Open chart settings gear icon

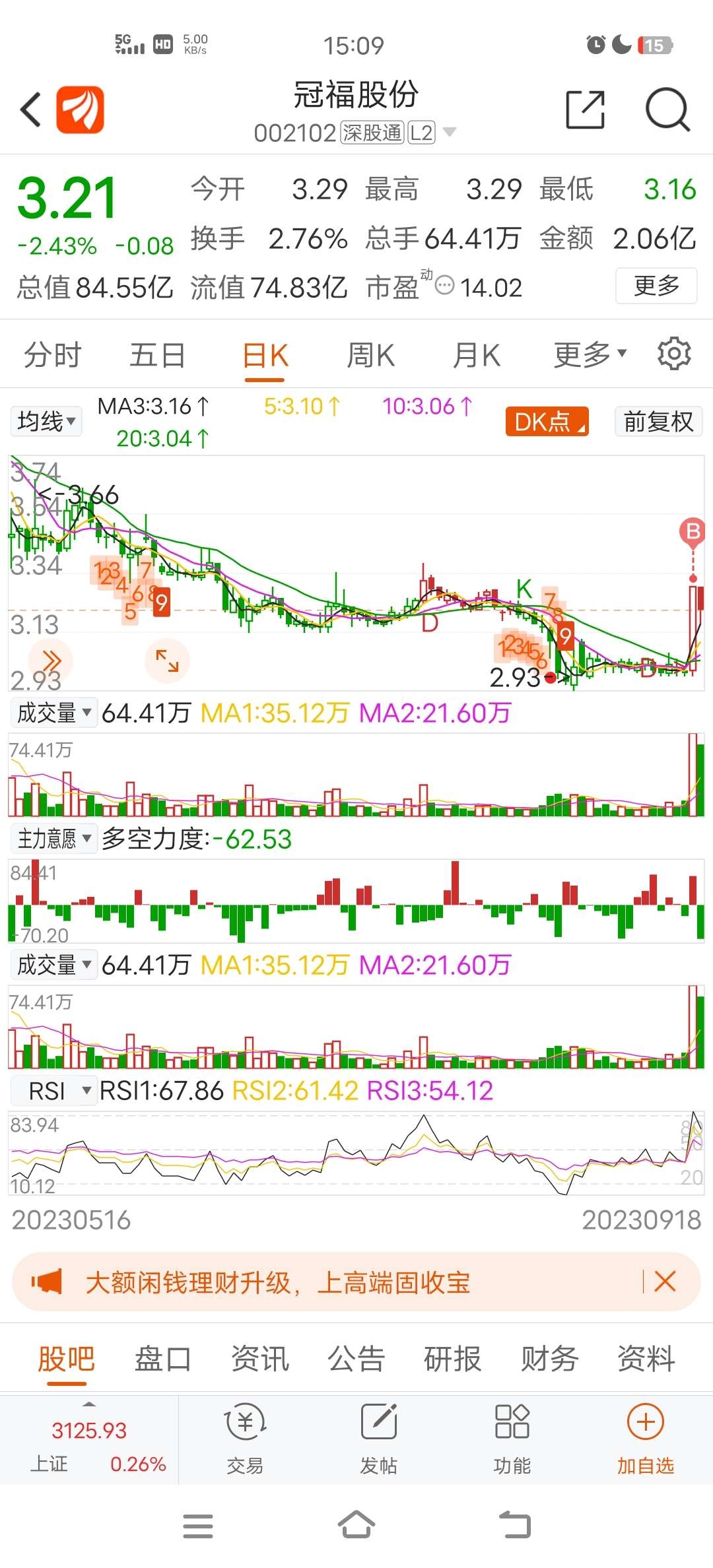(x=674, y=354)
